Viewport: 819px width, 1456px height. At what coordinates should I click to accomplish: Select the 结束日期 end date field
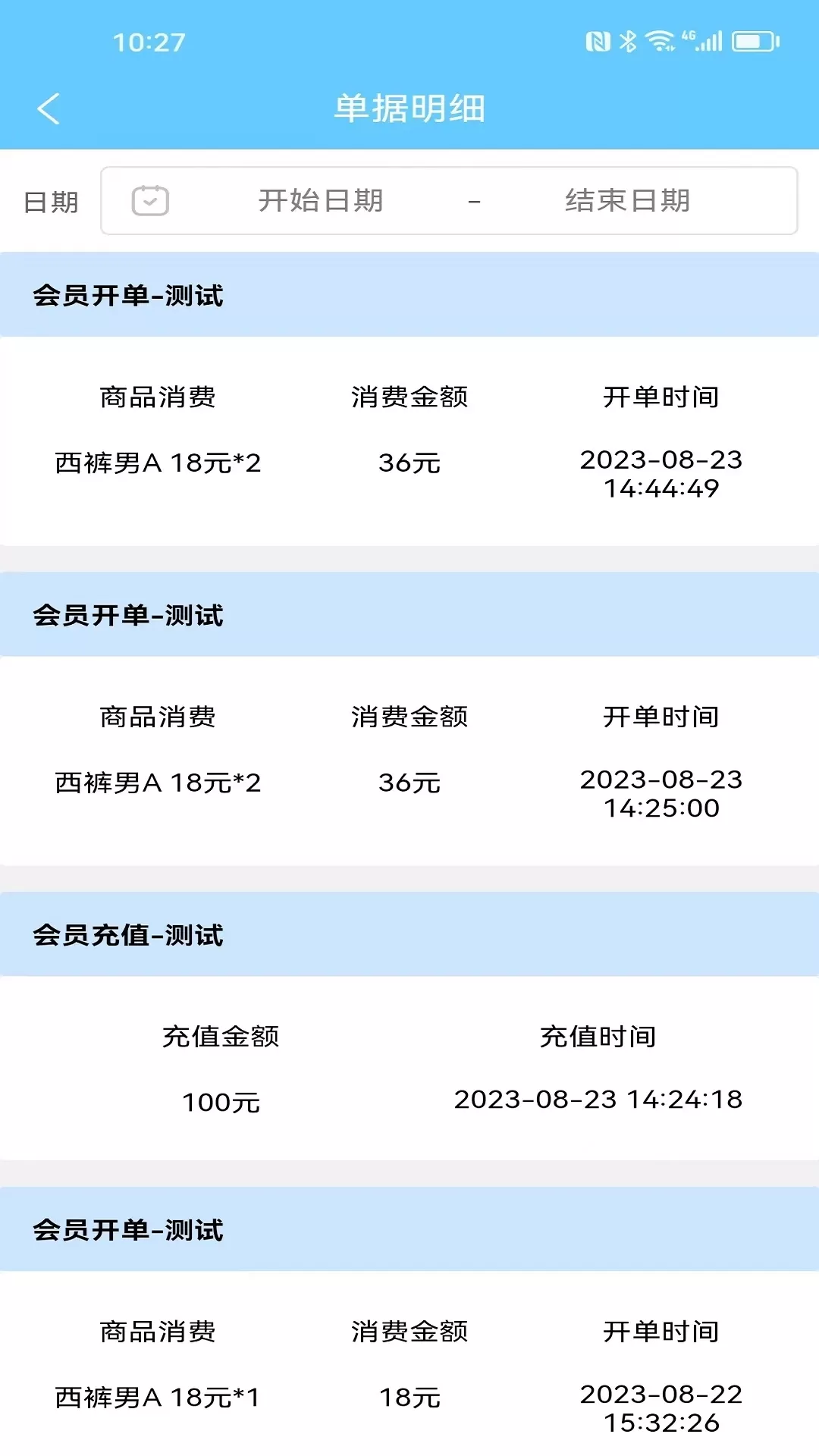(627, 201)
